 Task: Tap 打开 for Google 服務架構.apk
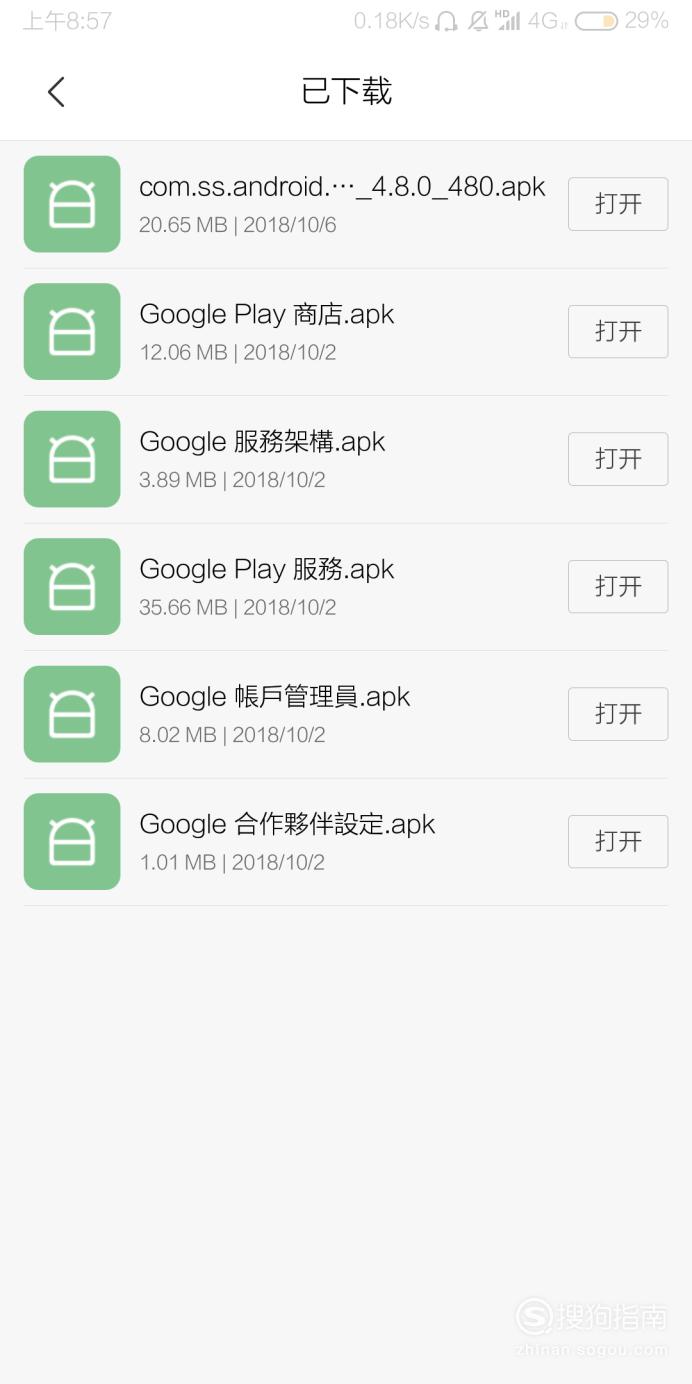pyautogui.click(x=618, y=459)
